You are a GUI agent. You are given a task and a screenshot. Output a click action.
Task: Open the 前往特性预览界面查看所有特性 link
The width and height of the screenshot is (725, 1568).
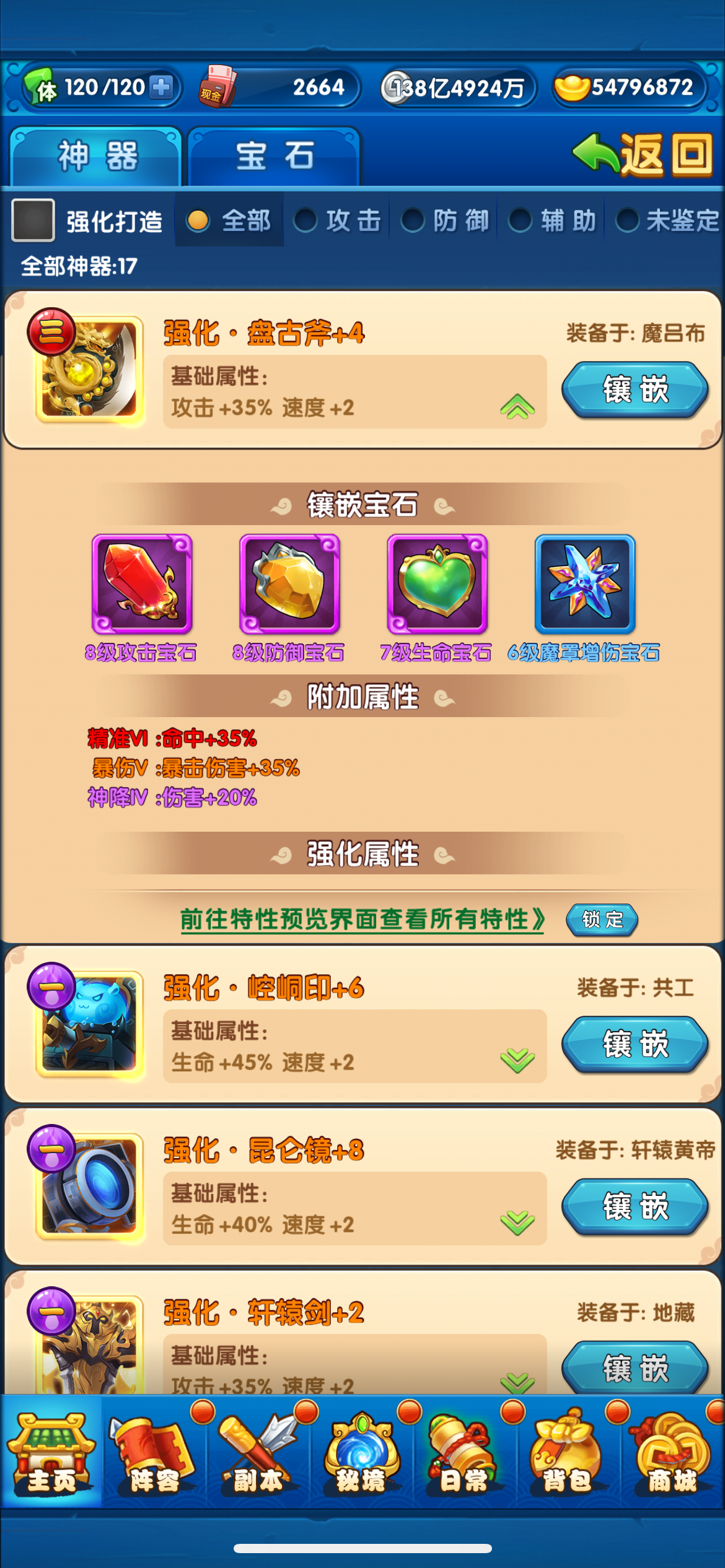[362, 920]
